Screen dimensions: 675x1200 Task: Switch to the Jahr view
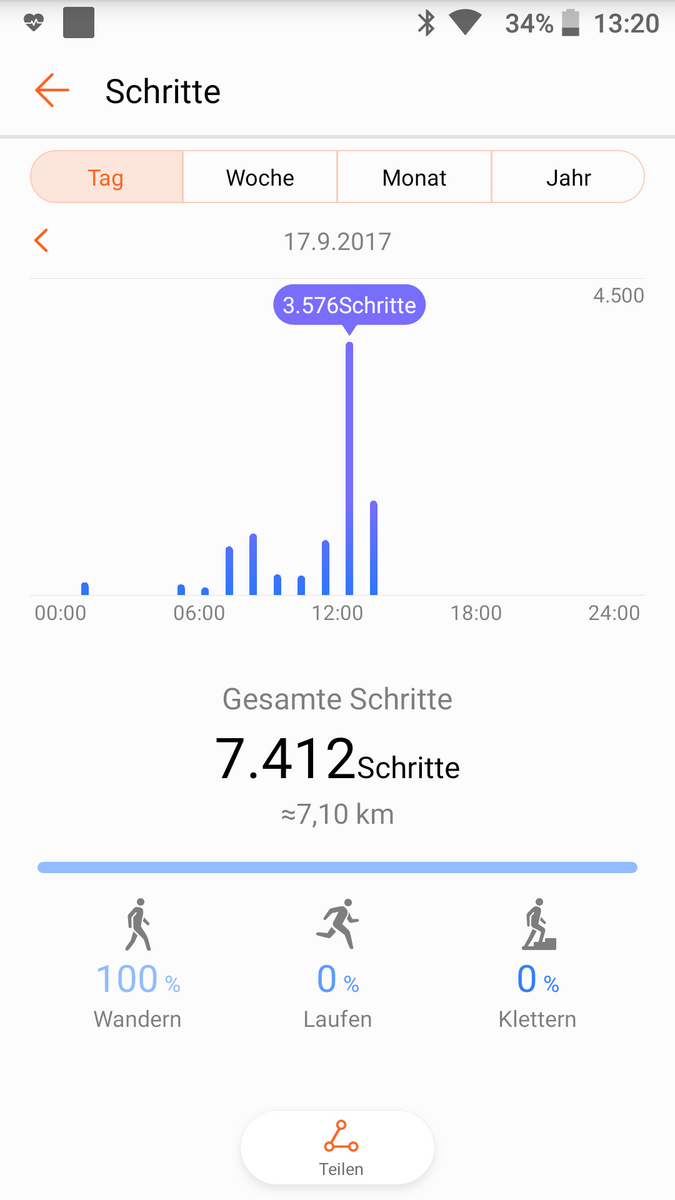568,178
